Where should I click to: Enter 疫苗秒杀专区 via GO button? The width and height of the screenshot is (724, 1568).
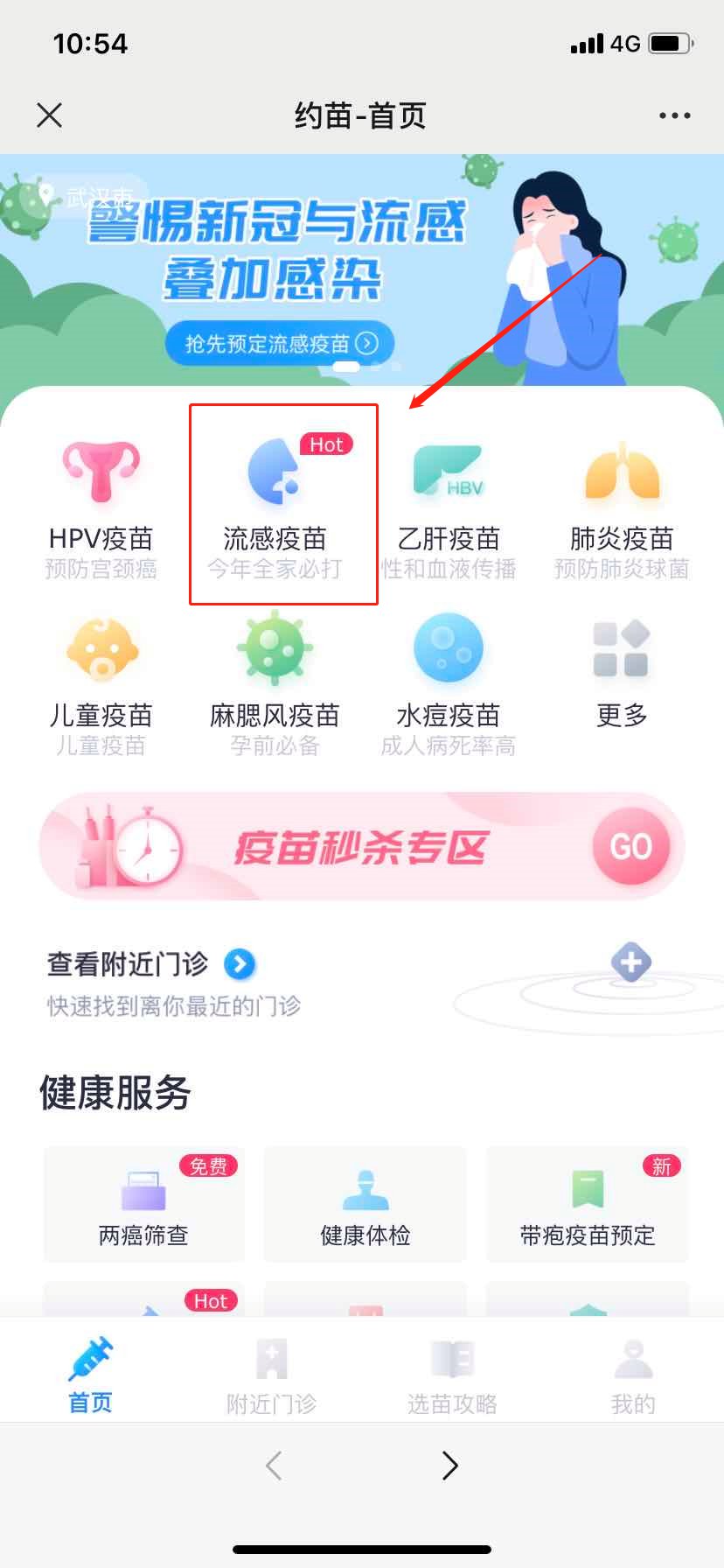click(x=630, y=846)
